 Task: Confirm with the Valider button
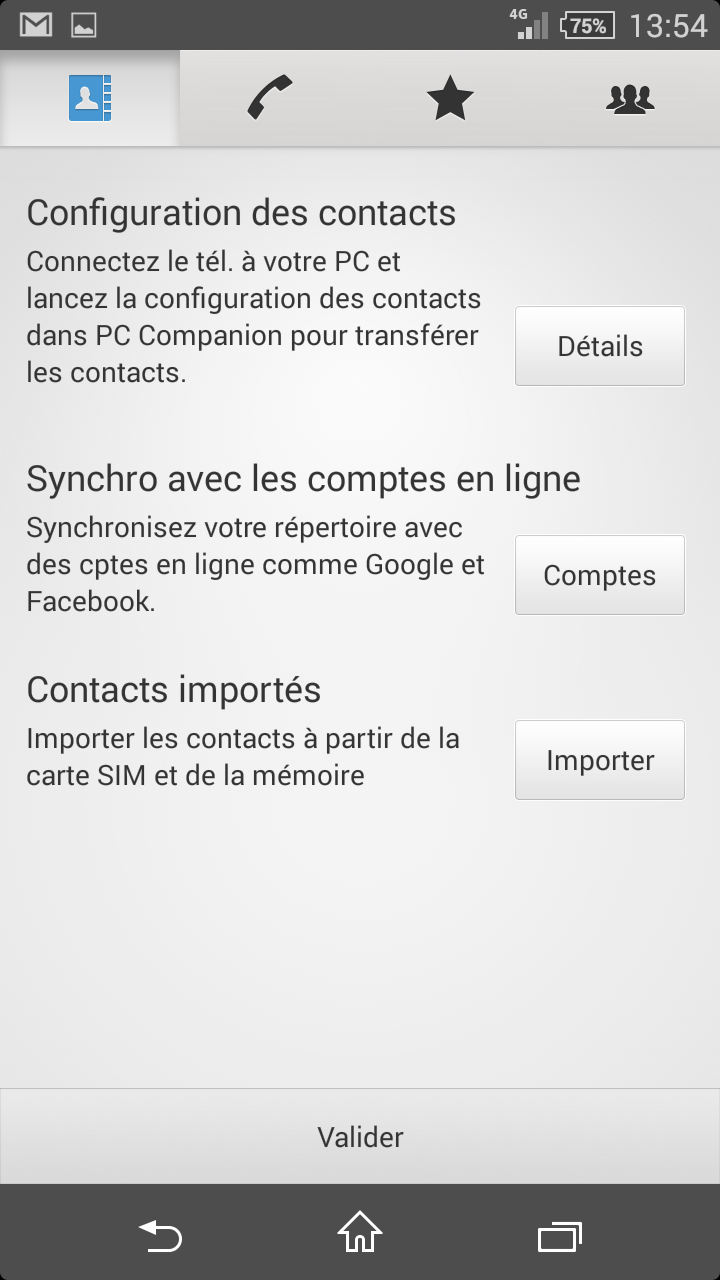click(x=360, y=1137)
